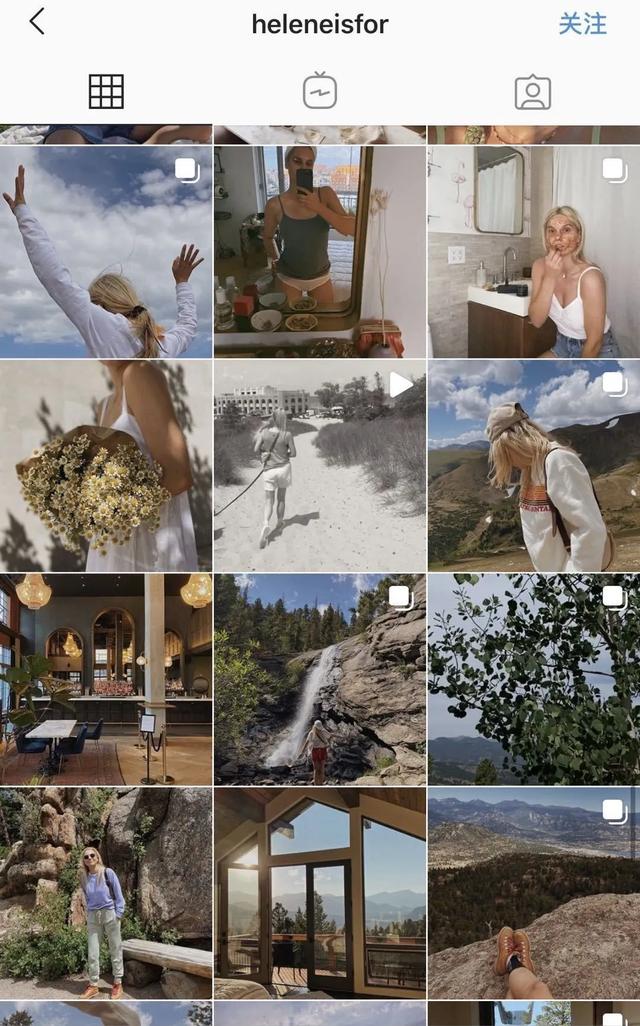Open the hiking boots mountain view post
This screenshot has height=1026, width=640.
click(x=534, y=893)
